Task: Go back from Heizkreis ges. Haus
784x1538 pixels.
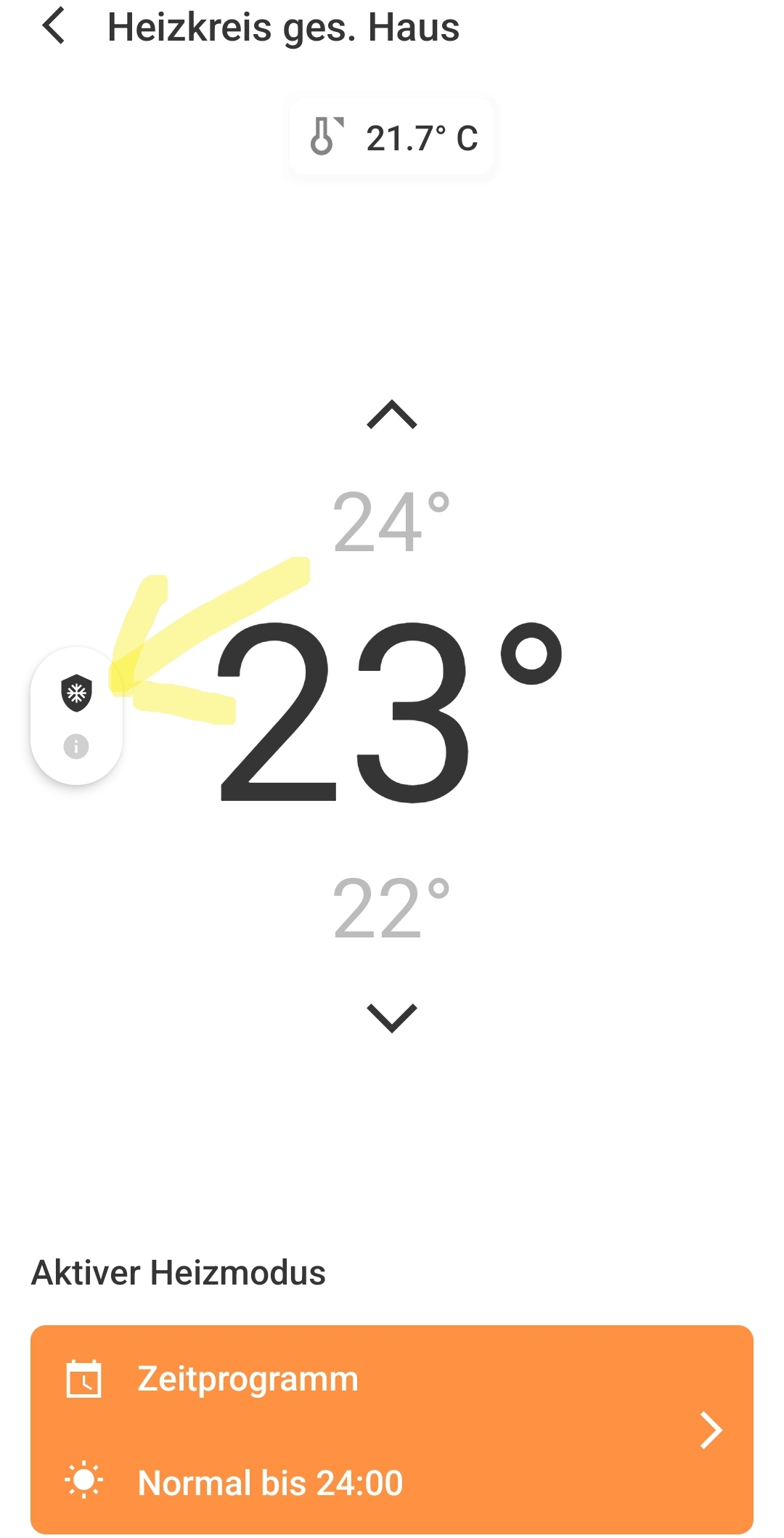Action: click(x=54, y=27)
